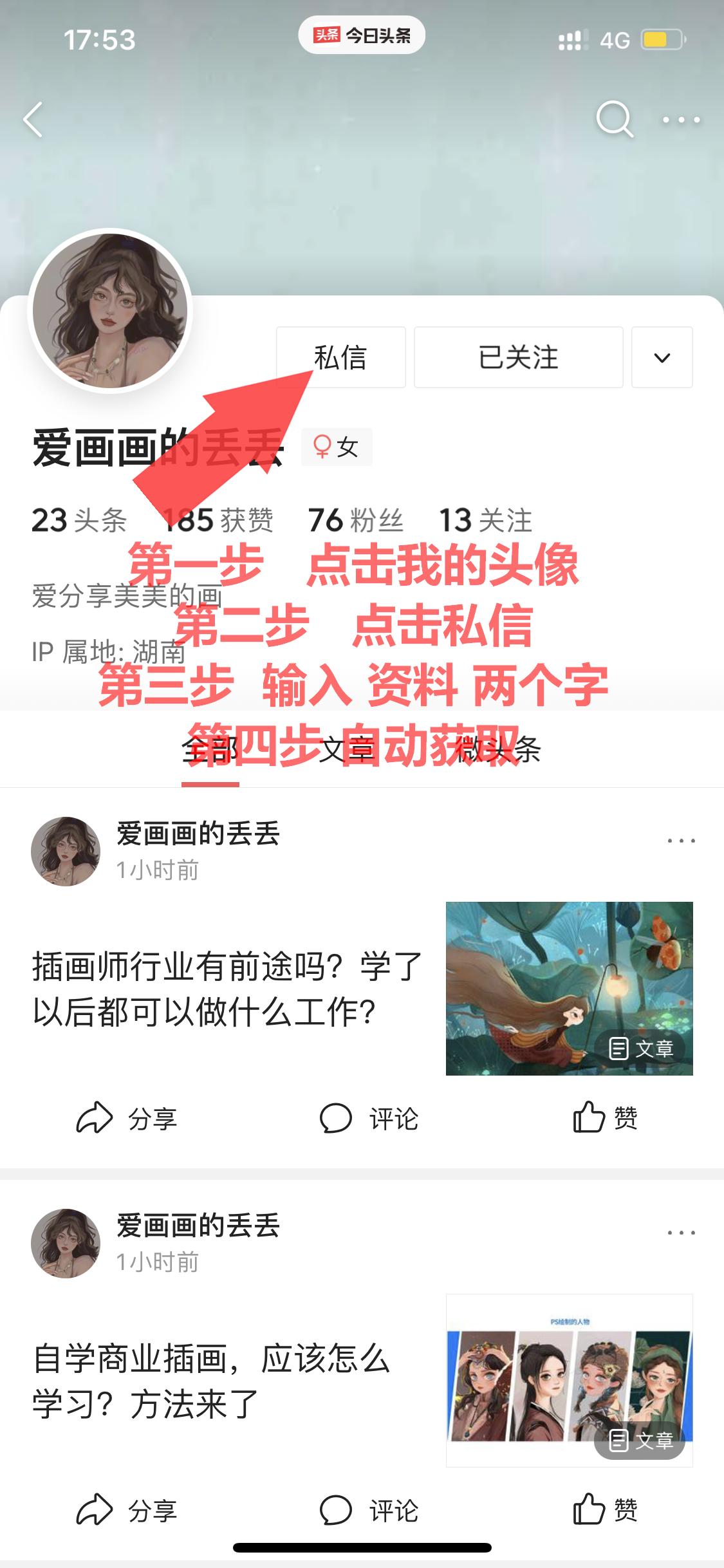724x1568 pixels.
Task: Open the 76 粉丝 follower list
Action: tap(356, 521)
